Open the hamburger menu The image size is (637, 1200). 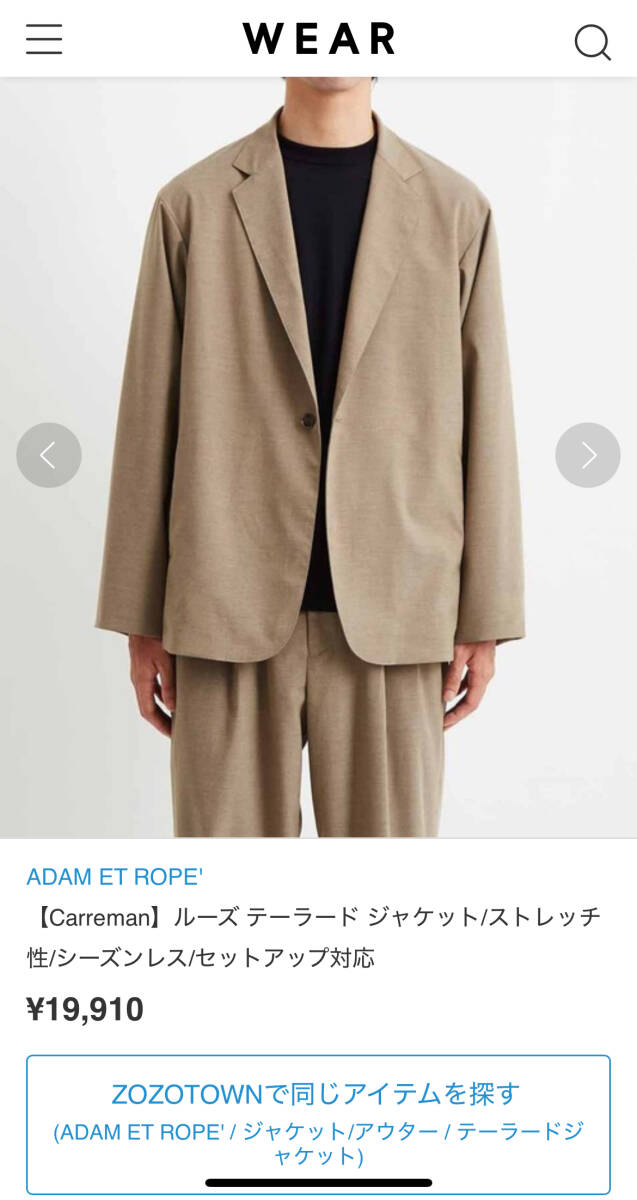pyautogui.click(x=44, y=39)
